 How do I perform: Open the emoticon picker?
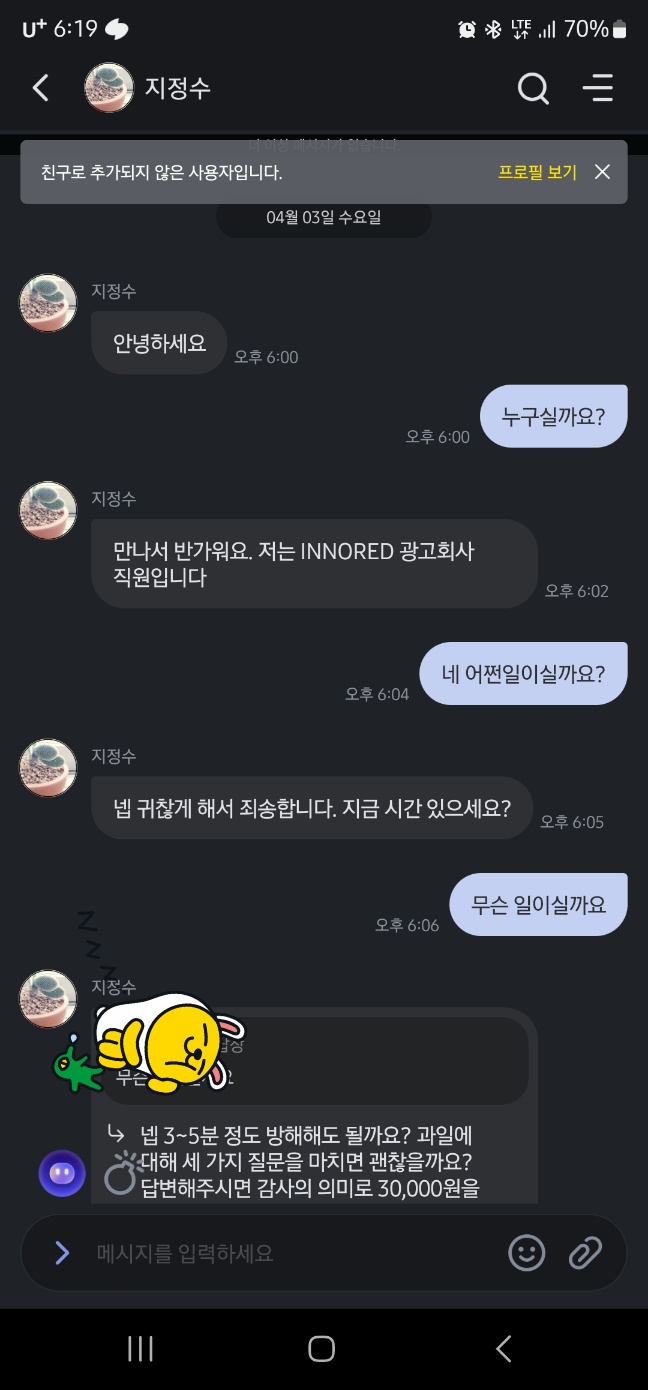tap(527, 1253)
